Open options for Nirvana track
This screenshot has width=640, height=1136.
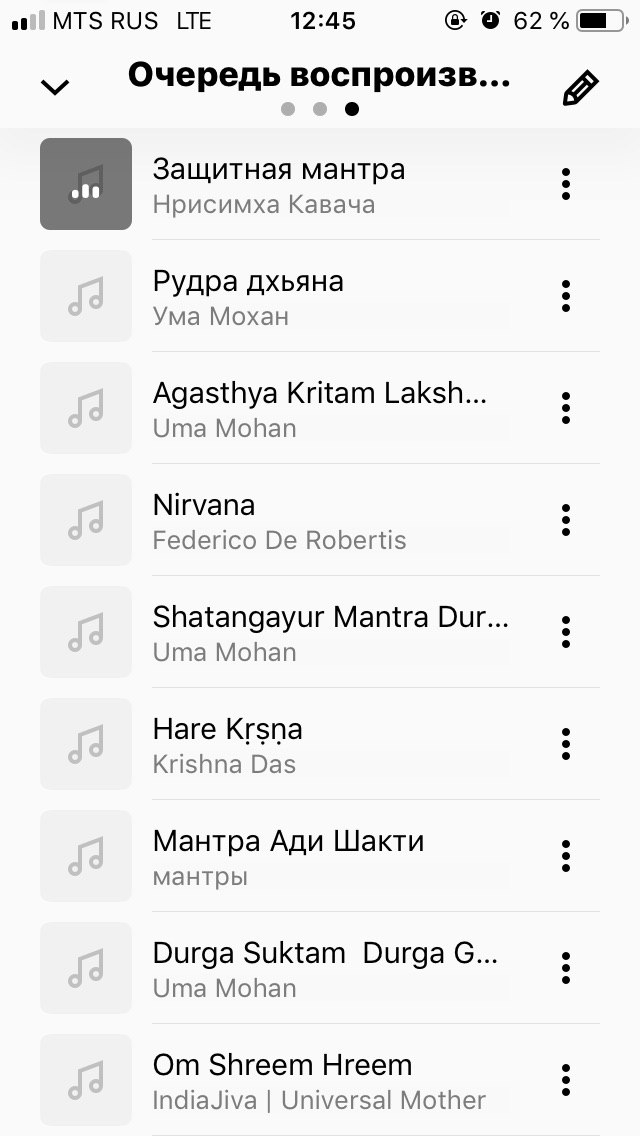(x=566, y=520)
